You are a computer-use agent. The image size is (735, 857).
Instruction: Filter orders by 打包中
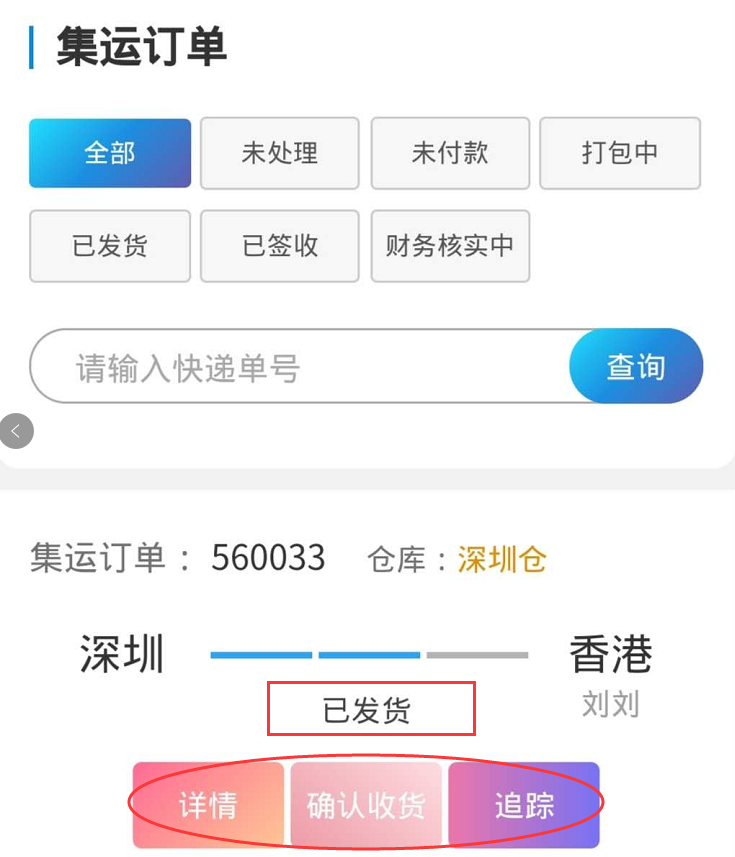620,153
